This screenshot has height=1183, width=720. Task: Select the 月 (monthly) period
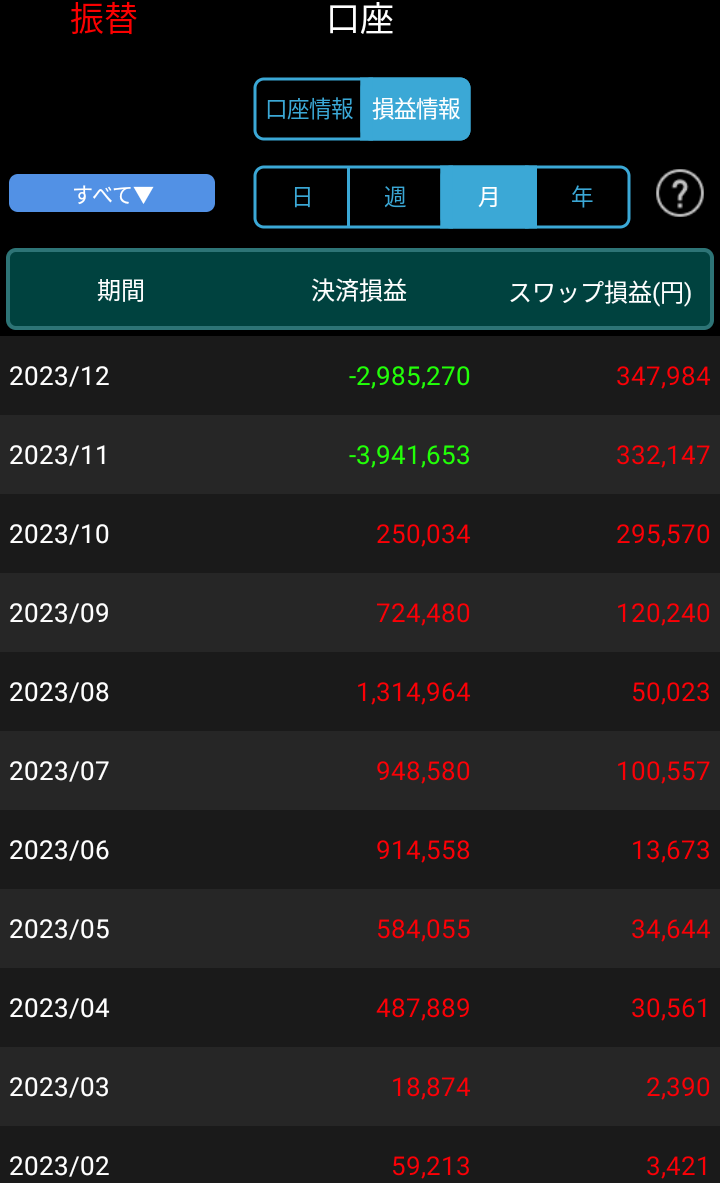click(x=488, y=197)
